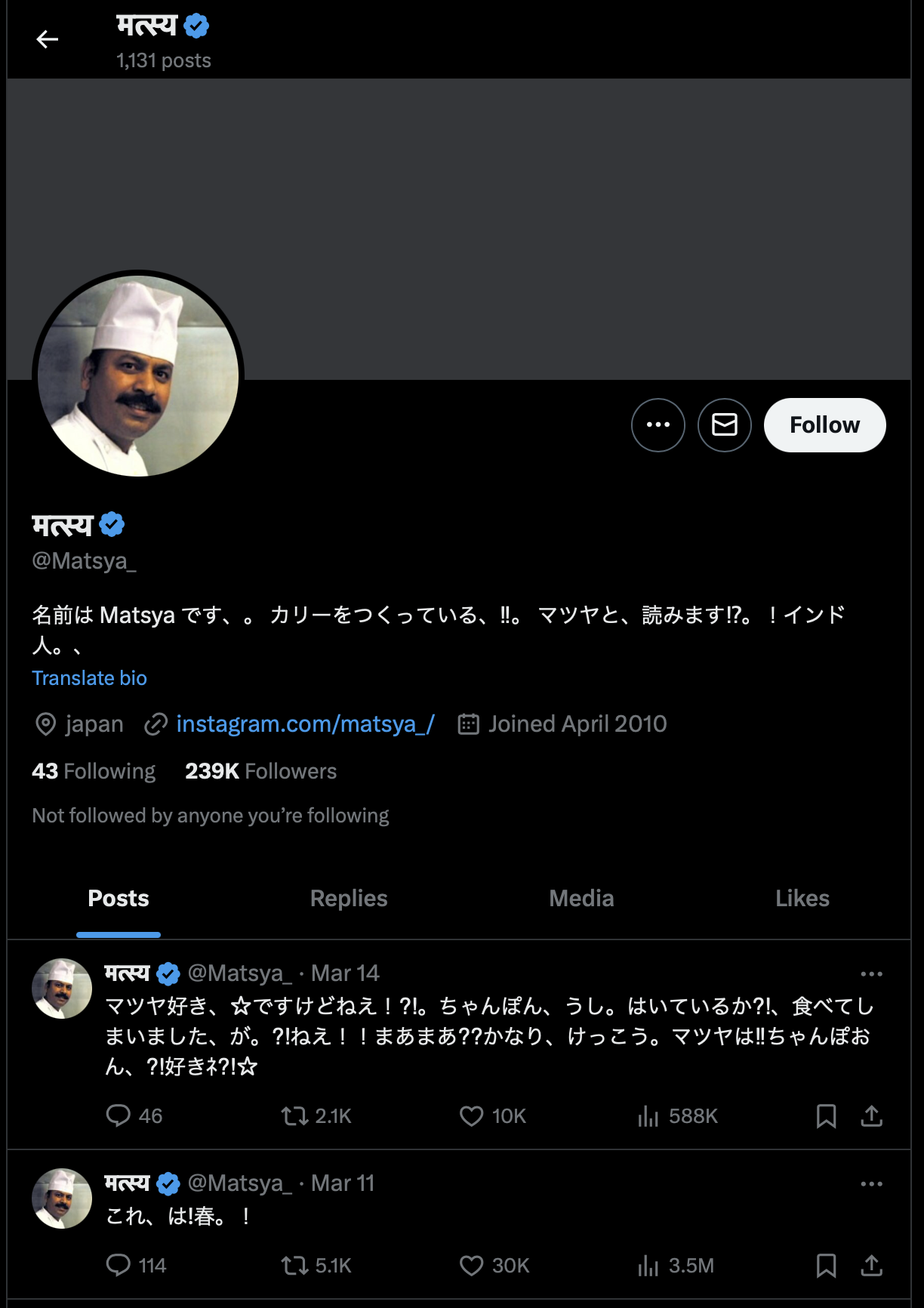Enlarge Matsya's profile picture
924x1308 pixels.
point(138,376)
